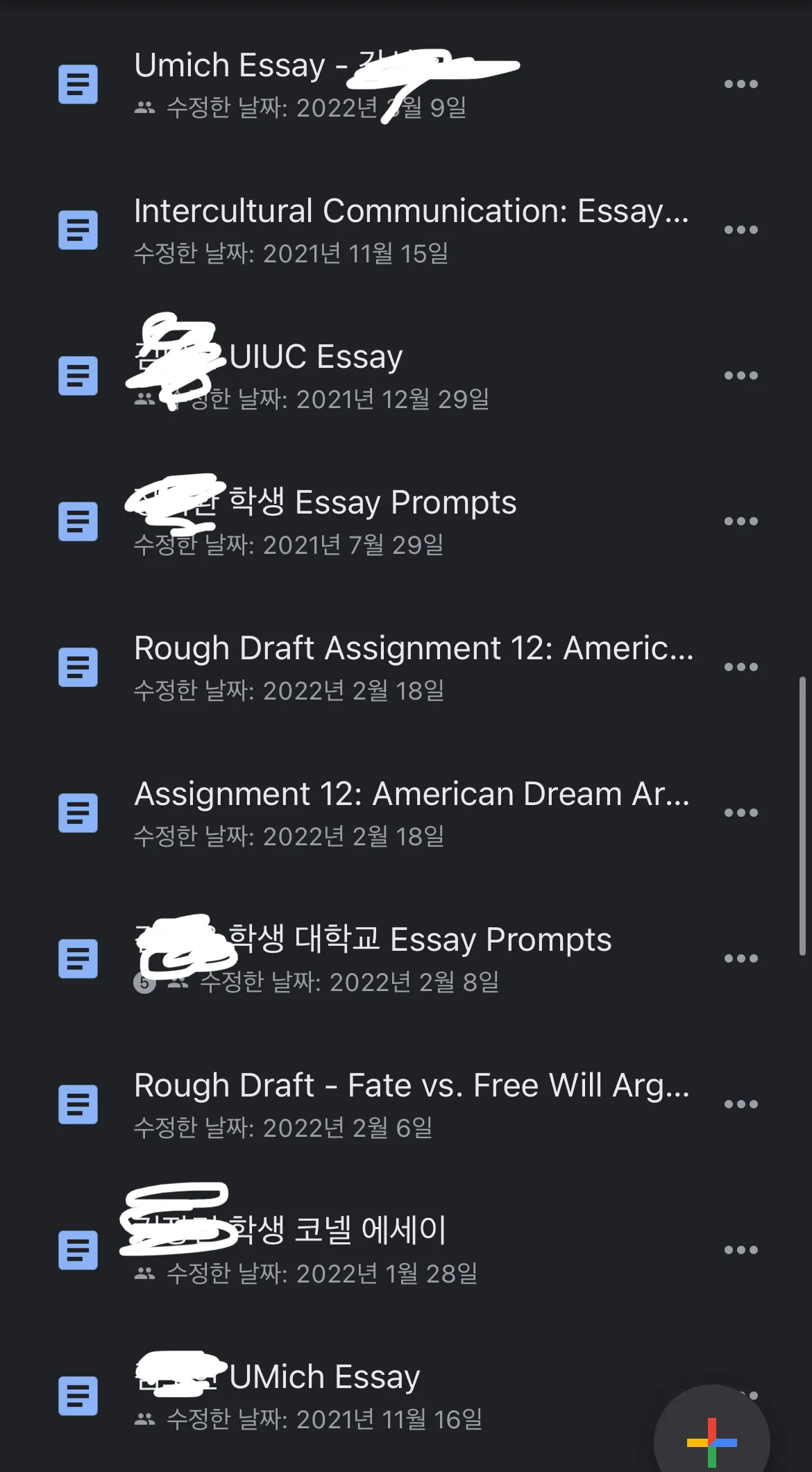The image size is (812, 1472).
Task: Open the three-dot menu for 학생 Essay Prompts
Action: 742,521
